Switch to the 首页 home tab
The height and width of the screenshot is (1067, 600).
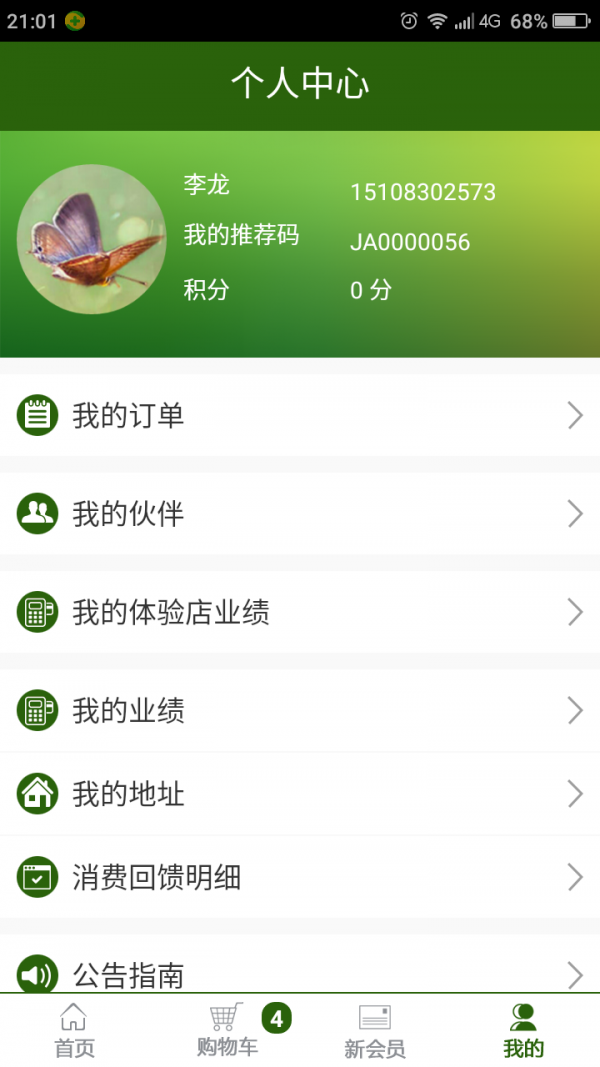coord(74,1031)
